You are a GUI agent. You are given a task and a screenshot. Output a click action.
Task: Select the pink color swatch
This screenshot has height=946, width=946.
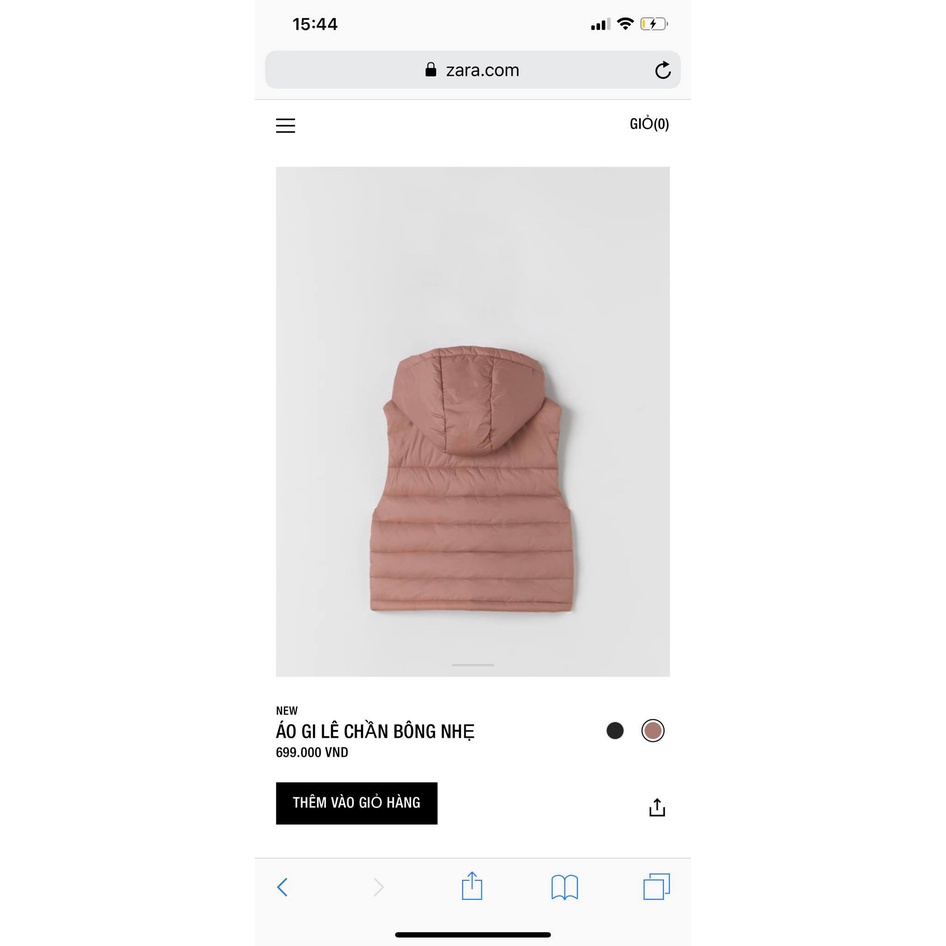point(653,731)
